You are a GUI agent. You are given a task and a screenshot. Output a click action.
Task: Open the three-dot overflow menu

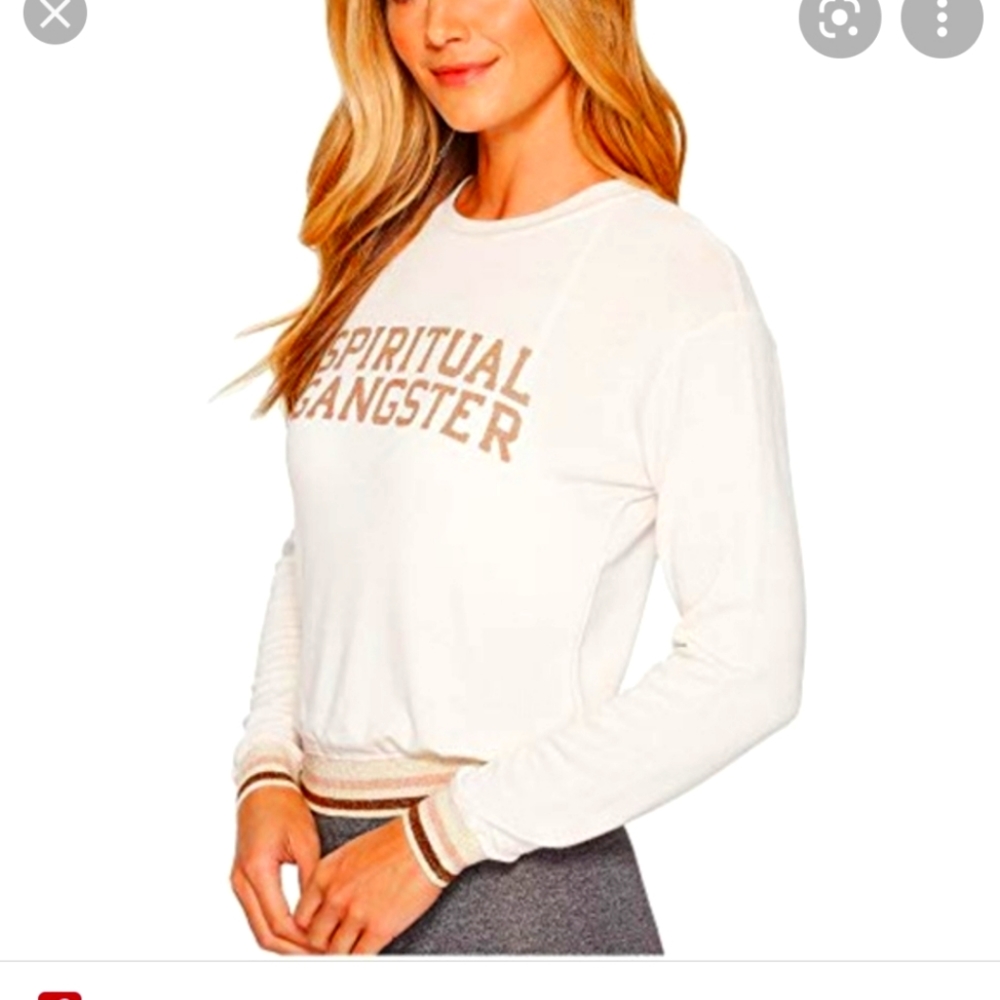(x=941, y=20)
